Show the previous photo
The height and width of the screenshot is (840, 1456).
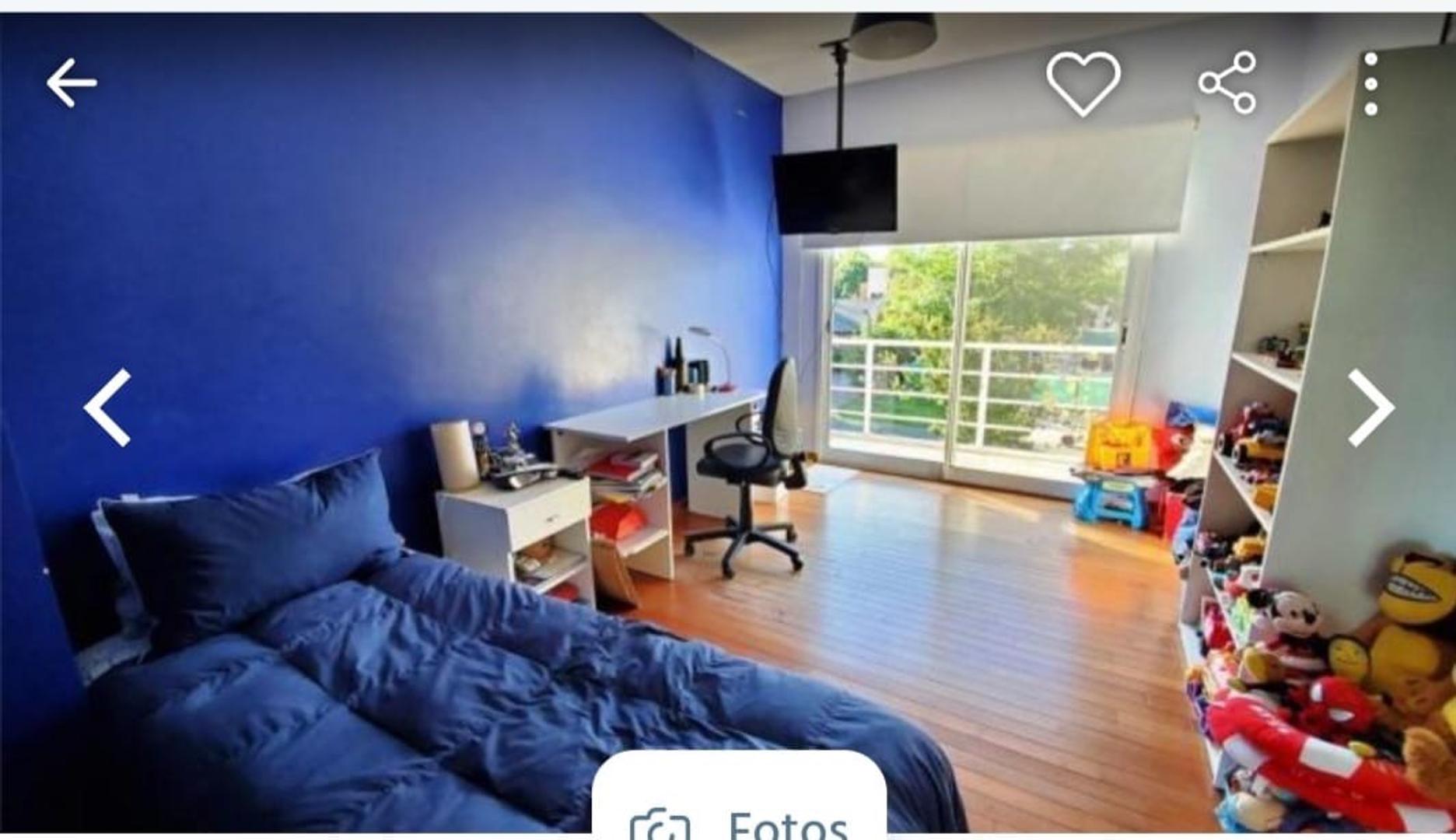(x=107, y=408)
